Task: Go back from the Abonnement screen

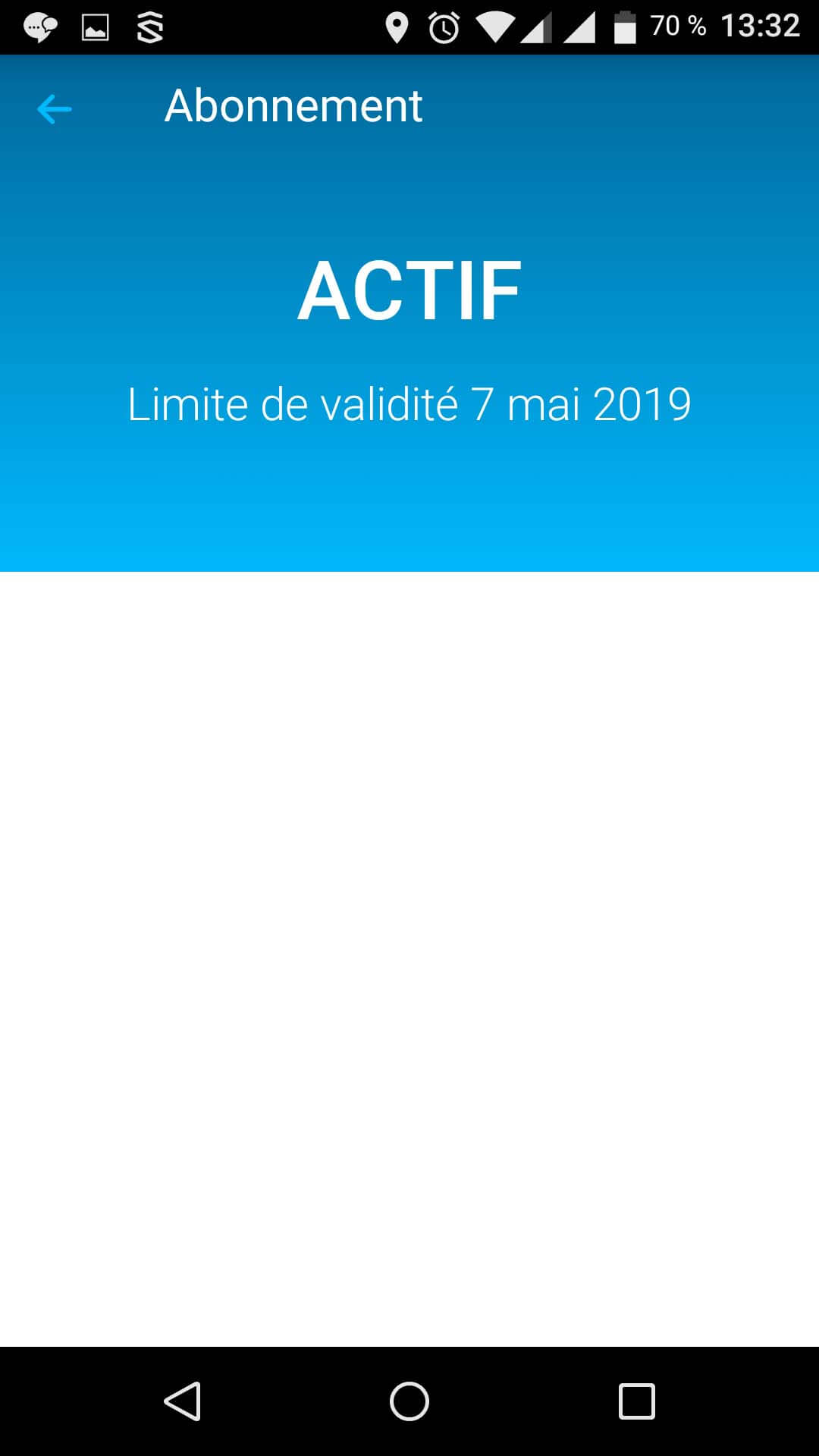Action: click(55, 109)
